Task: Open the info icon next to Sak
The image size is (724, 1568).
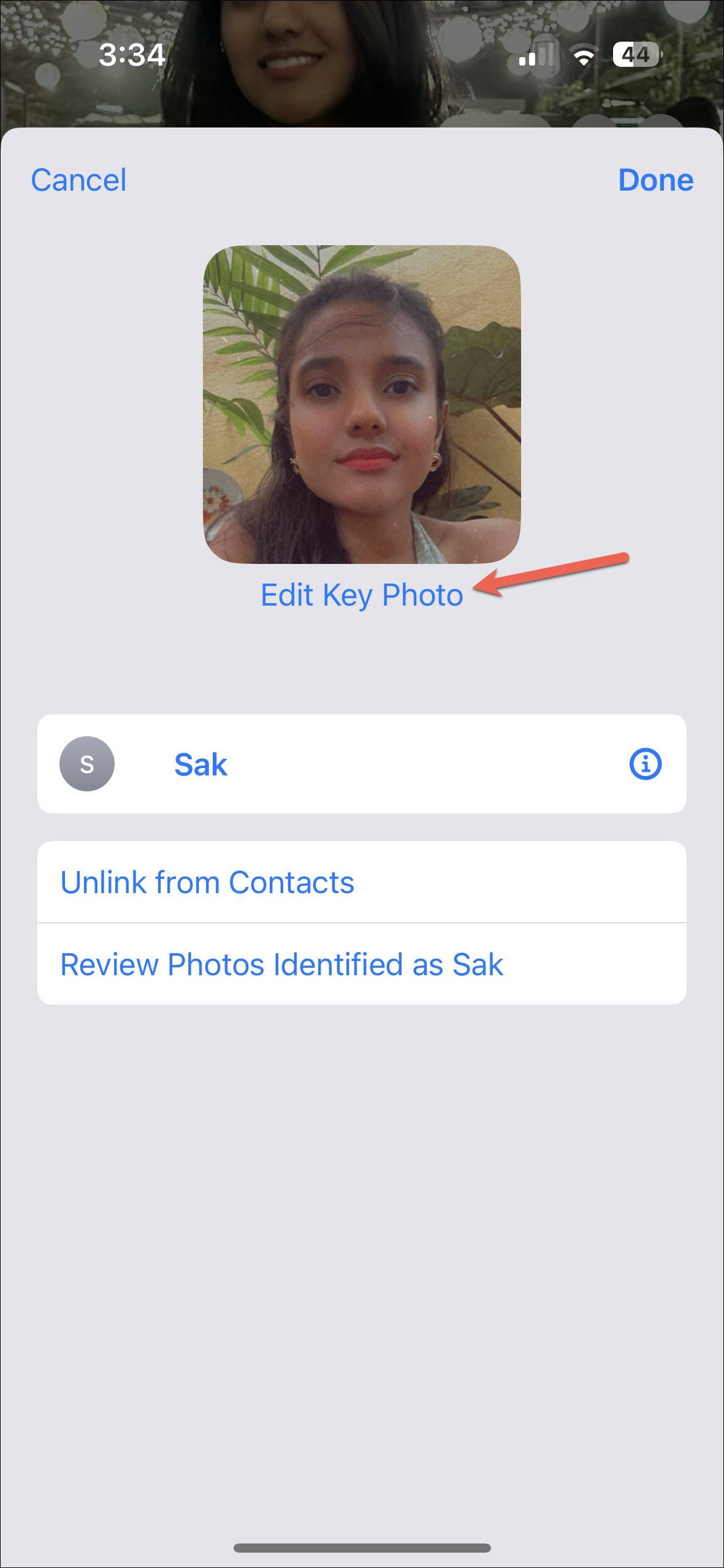Action: coord(646,764)
